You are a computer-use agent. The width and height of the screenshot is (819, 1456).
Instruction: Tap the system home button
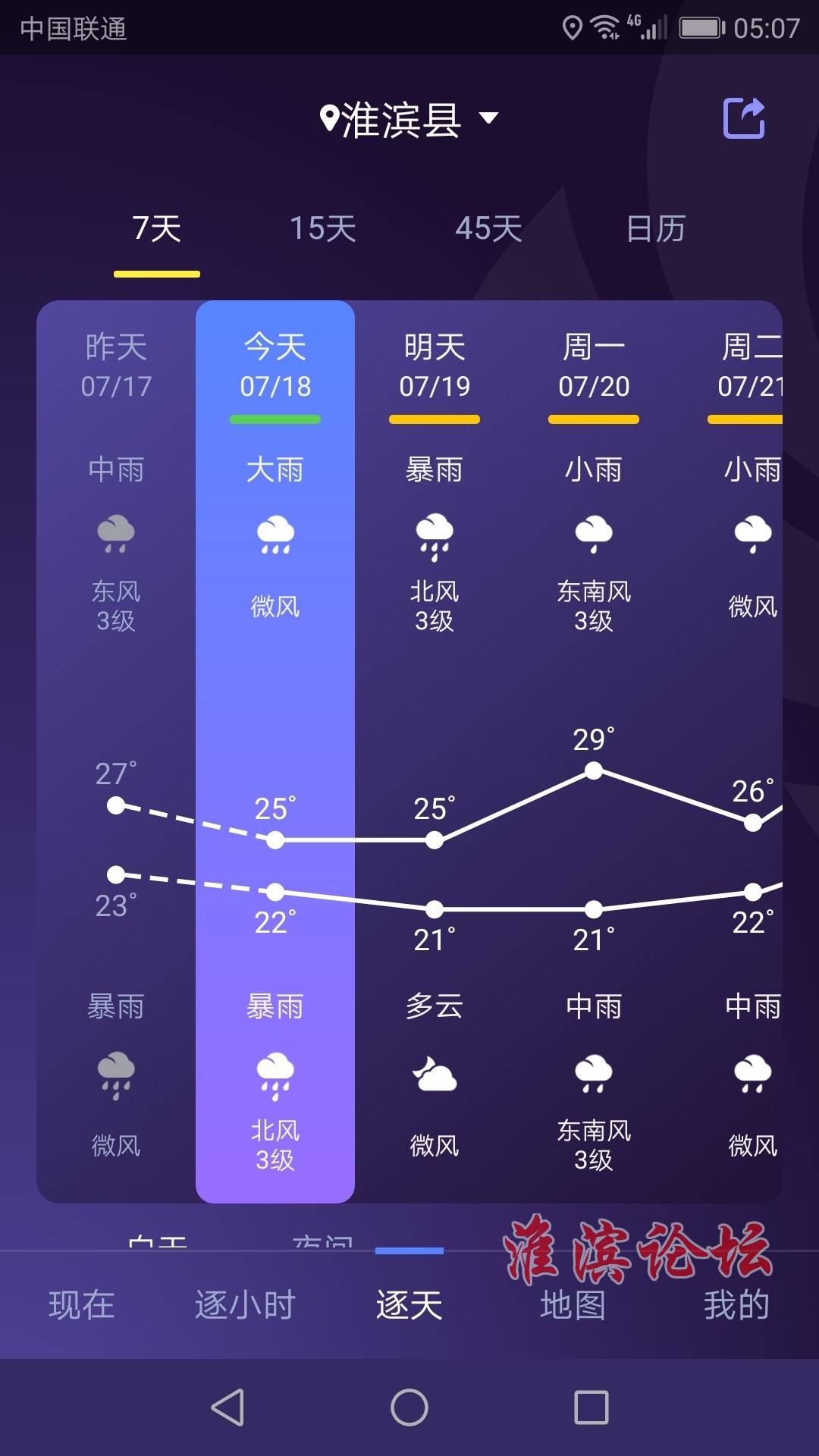coord(409,1407)
